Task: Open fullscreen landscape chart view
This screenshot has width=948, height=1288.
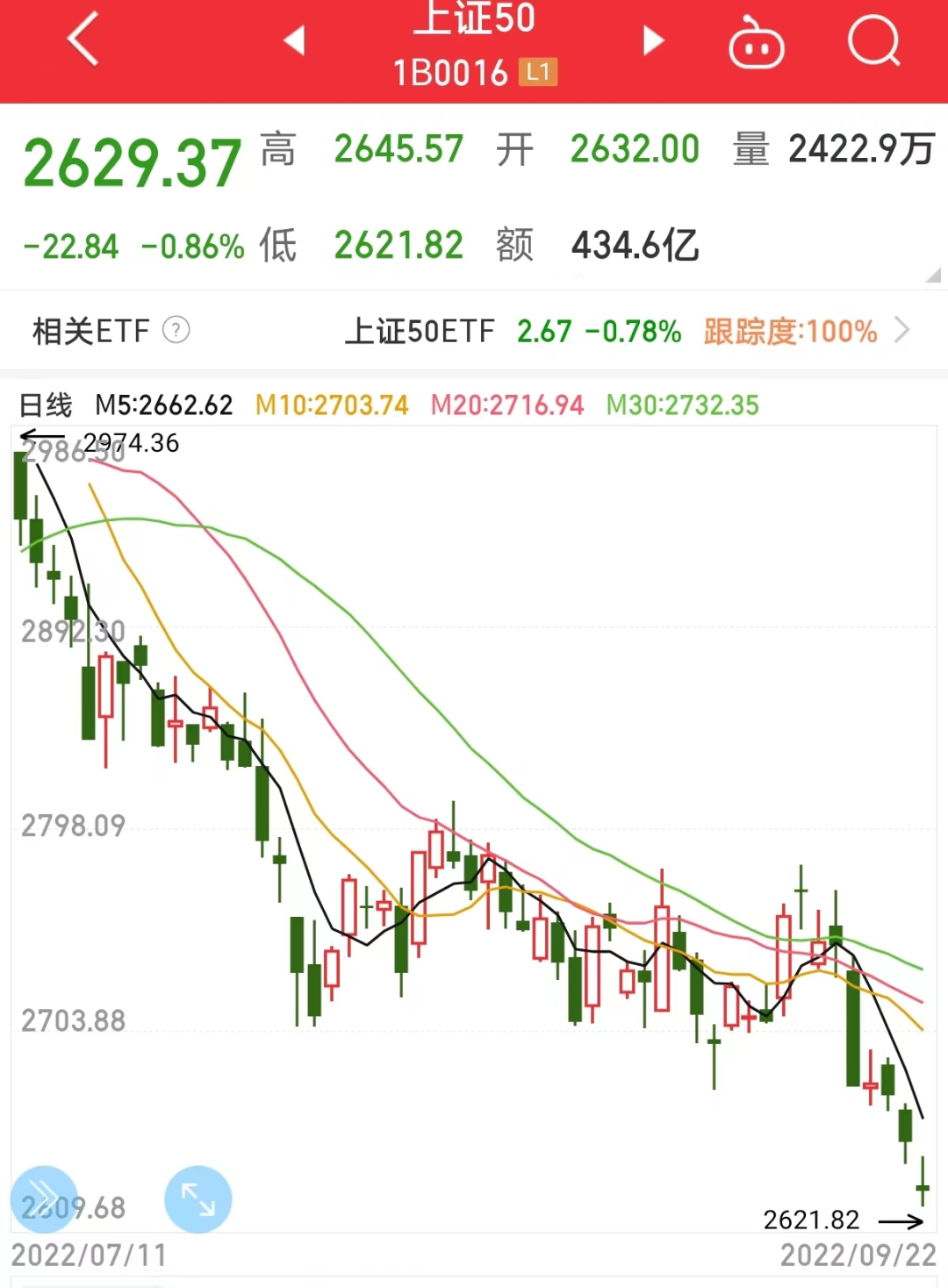Action: (x=197, y=1199)
